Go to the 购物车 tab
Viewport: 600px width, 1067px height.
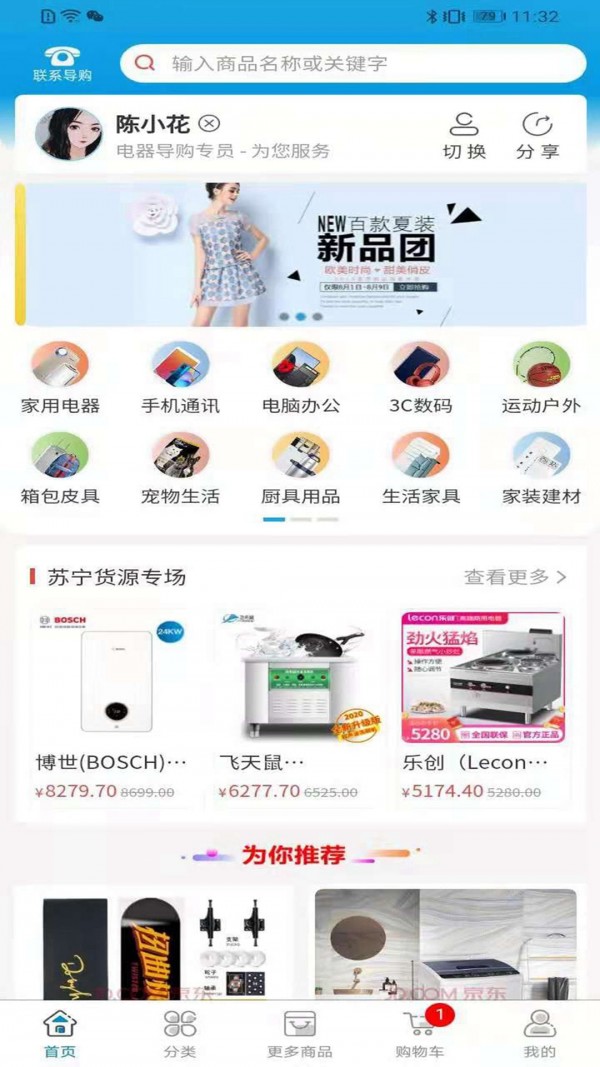click(420, 1033)
